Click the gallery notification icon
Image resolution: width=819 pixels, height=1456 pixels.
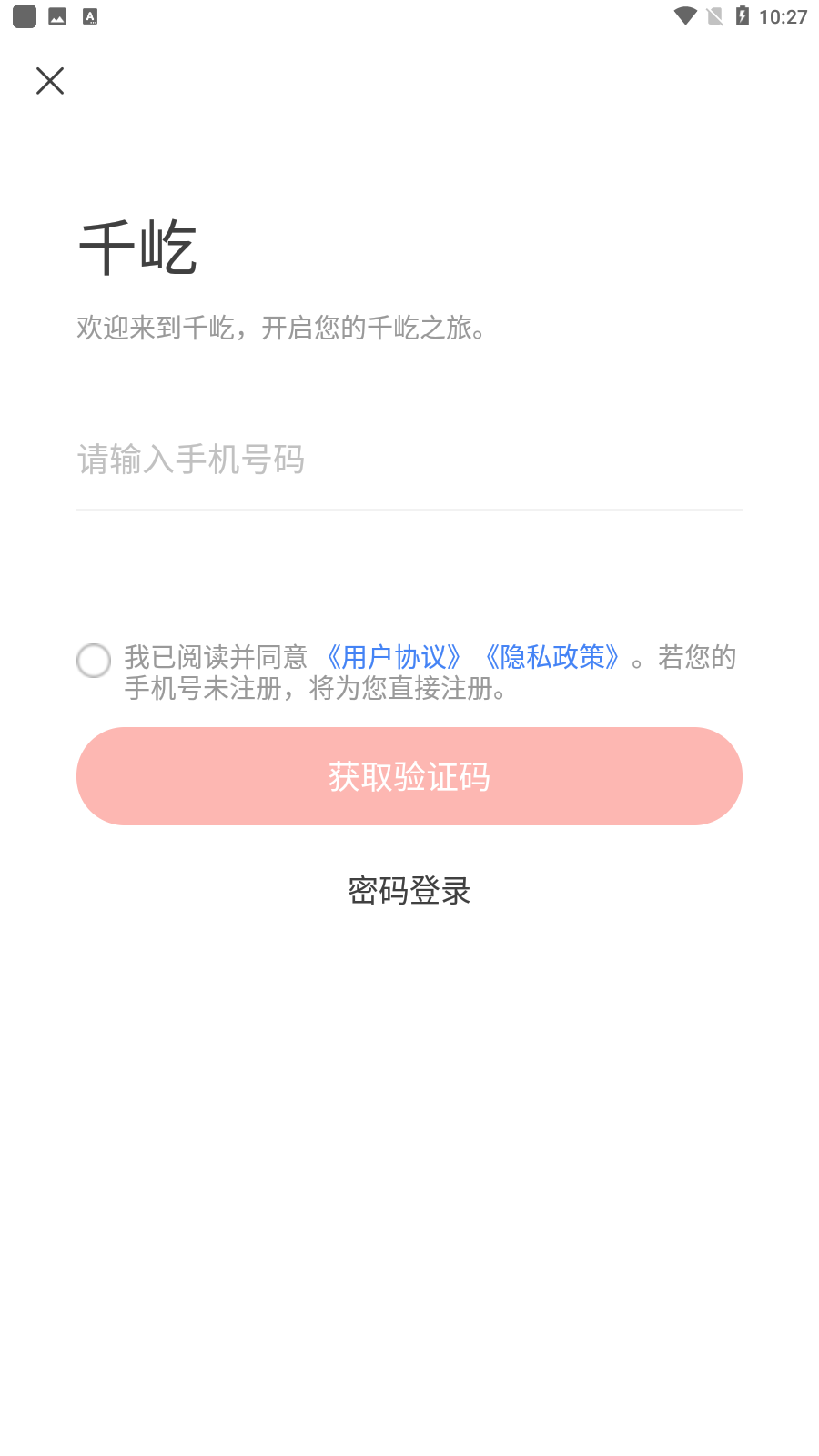[x=57, y=15]
